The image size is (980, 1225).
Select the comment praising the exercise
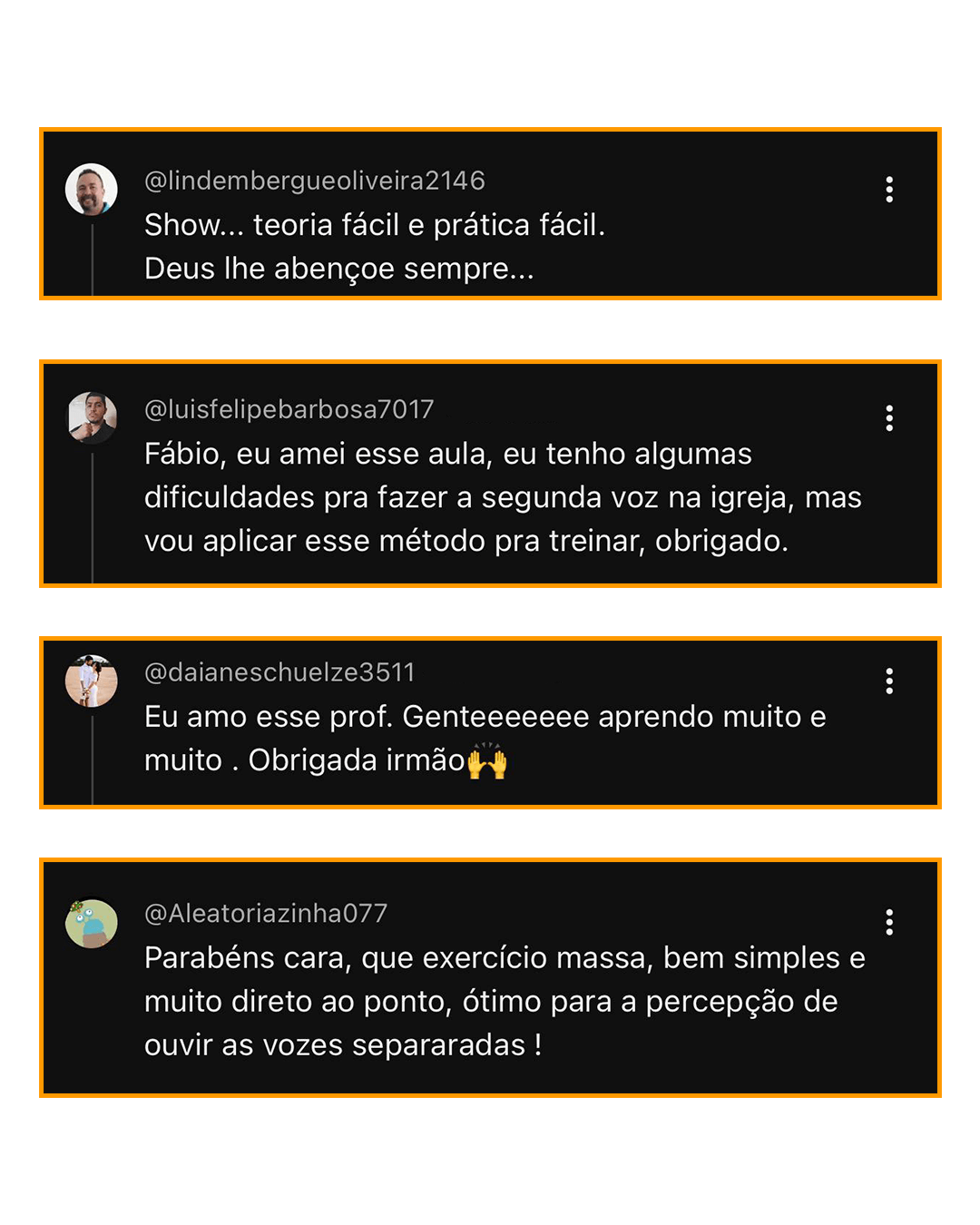504,1000
